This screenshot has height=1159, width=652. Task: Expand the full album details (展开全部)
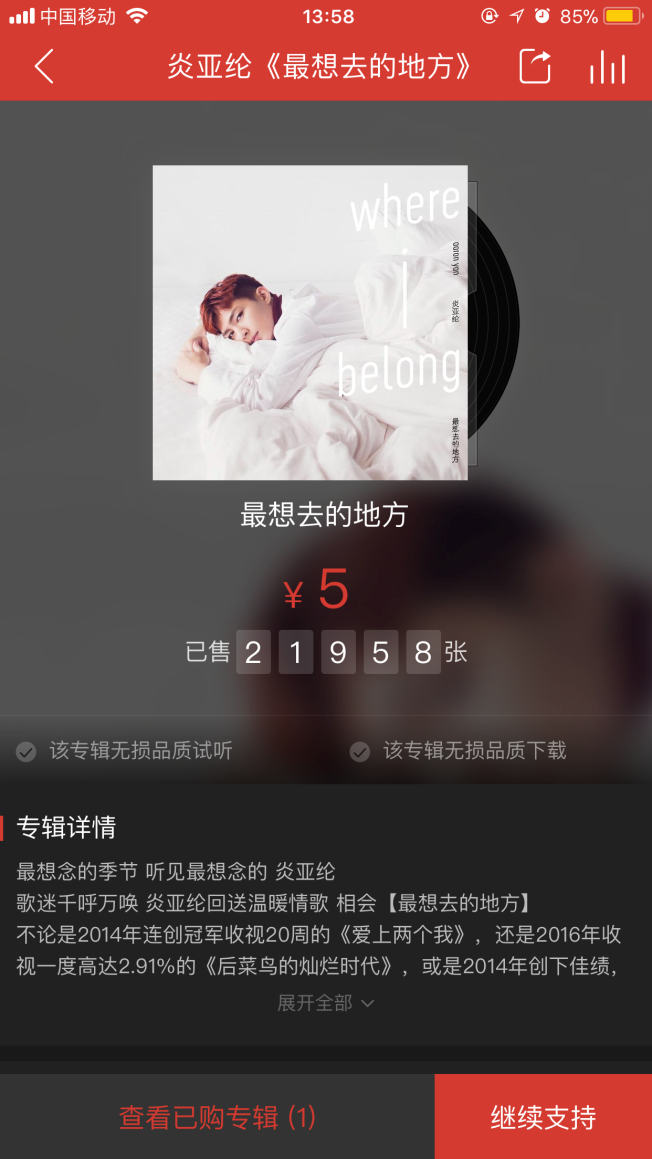(x=326, y=1003)
